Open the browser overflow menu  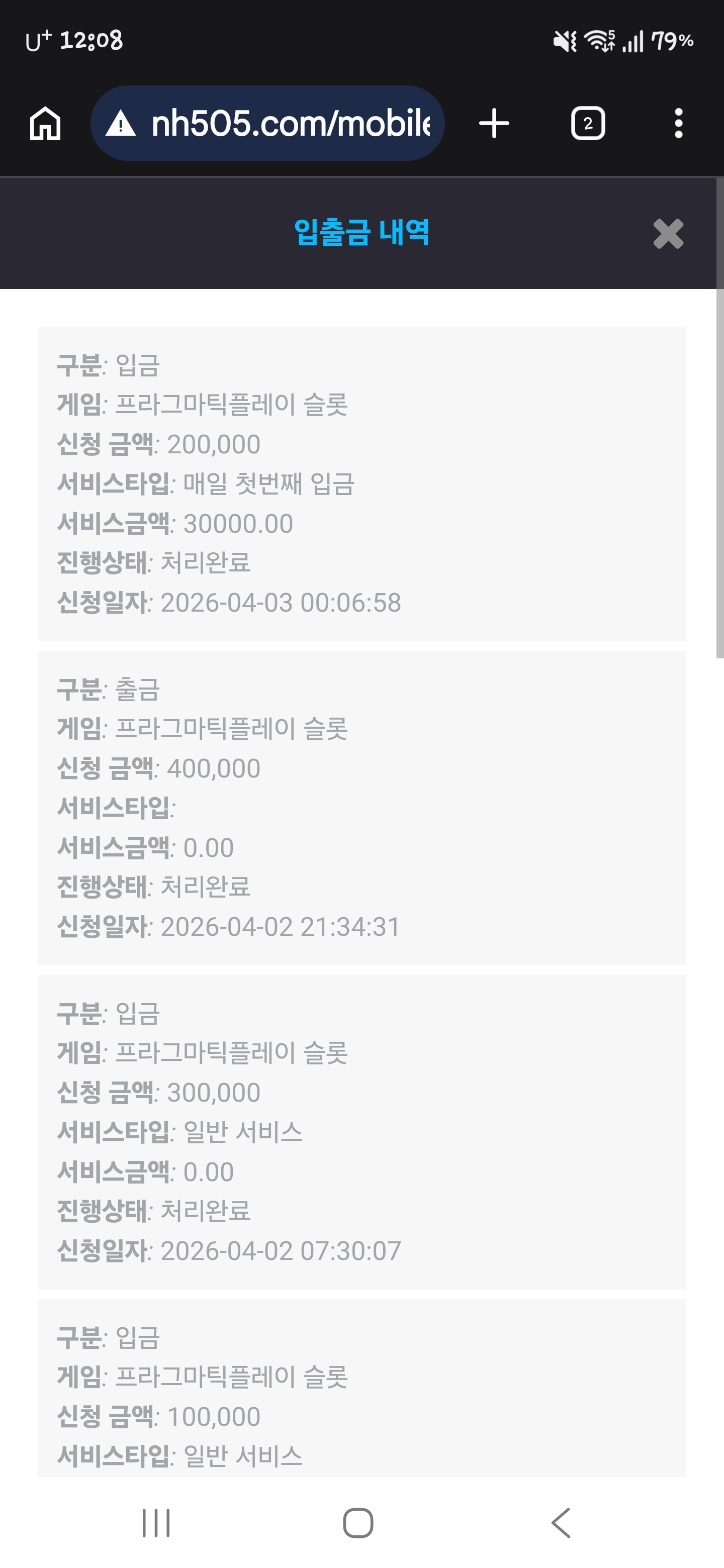click(x=678, y=124)
